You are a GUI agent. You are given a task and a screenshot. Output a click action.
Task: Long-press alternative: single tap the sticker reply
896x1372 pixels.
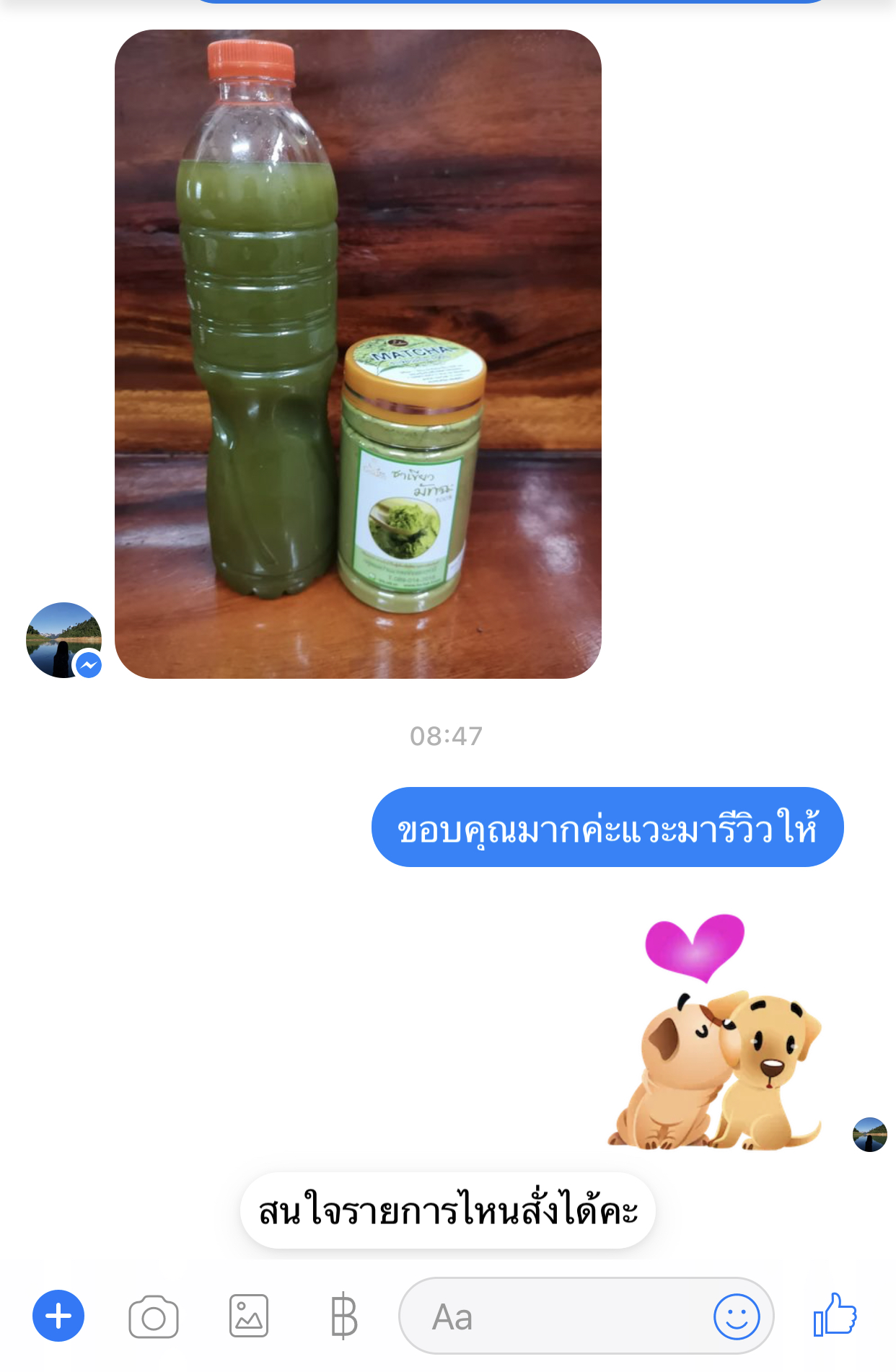point(714,1046)
